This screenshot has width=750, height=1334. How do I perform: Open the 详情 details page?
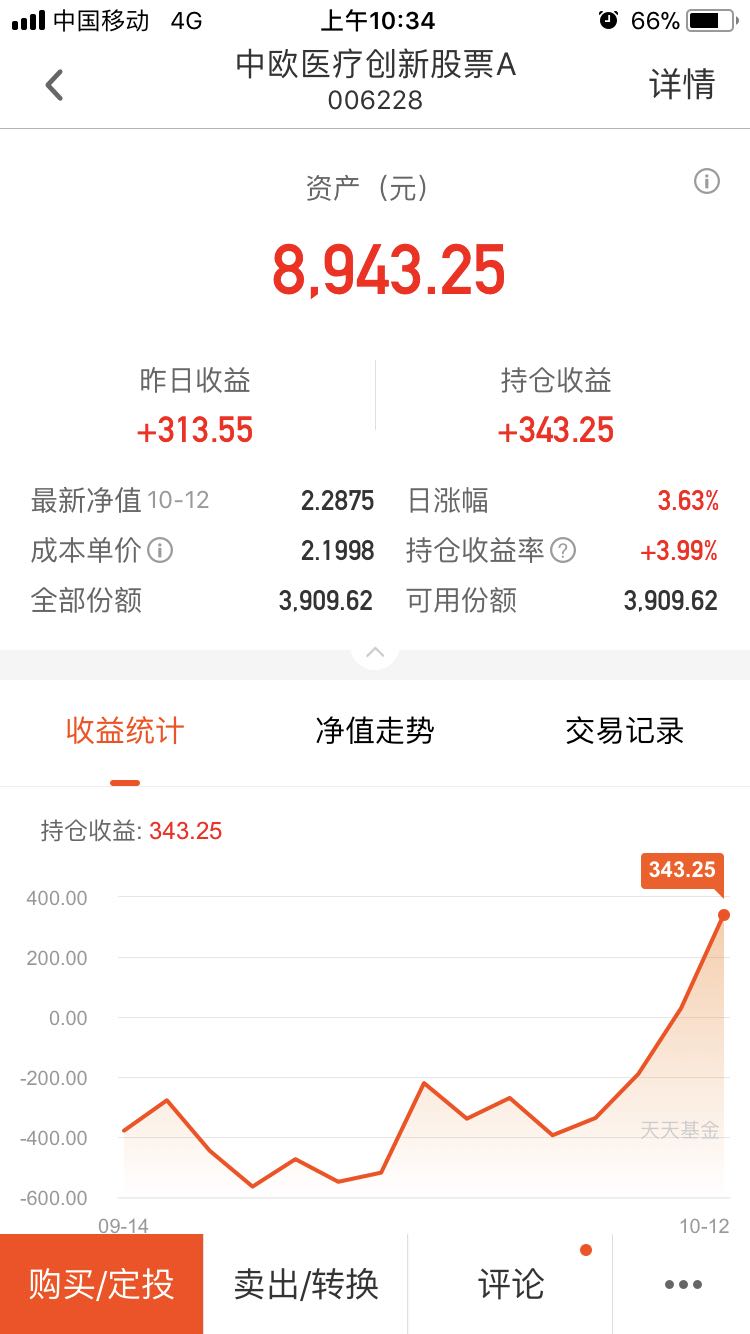pos(682,84)
